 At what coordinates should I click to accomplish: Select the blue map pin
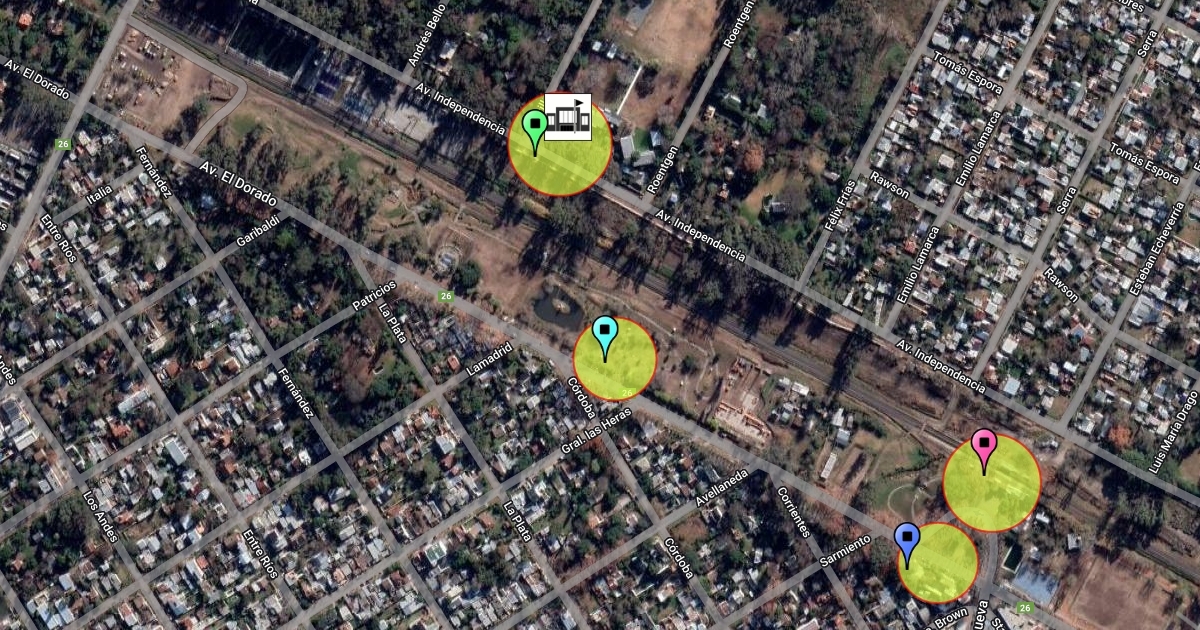coord(907,541)
